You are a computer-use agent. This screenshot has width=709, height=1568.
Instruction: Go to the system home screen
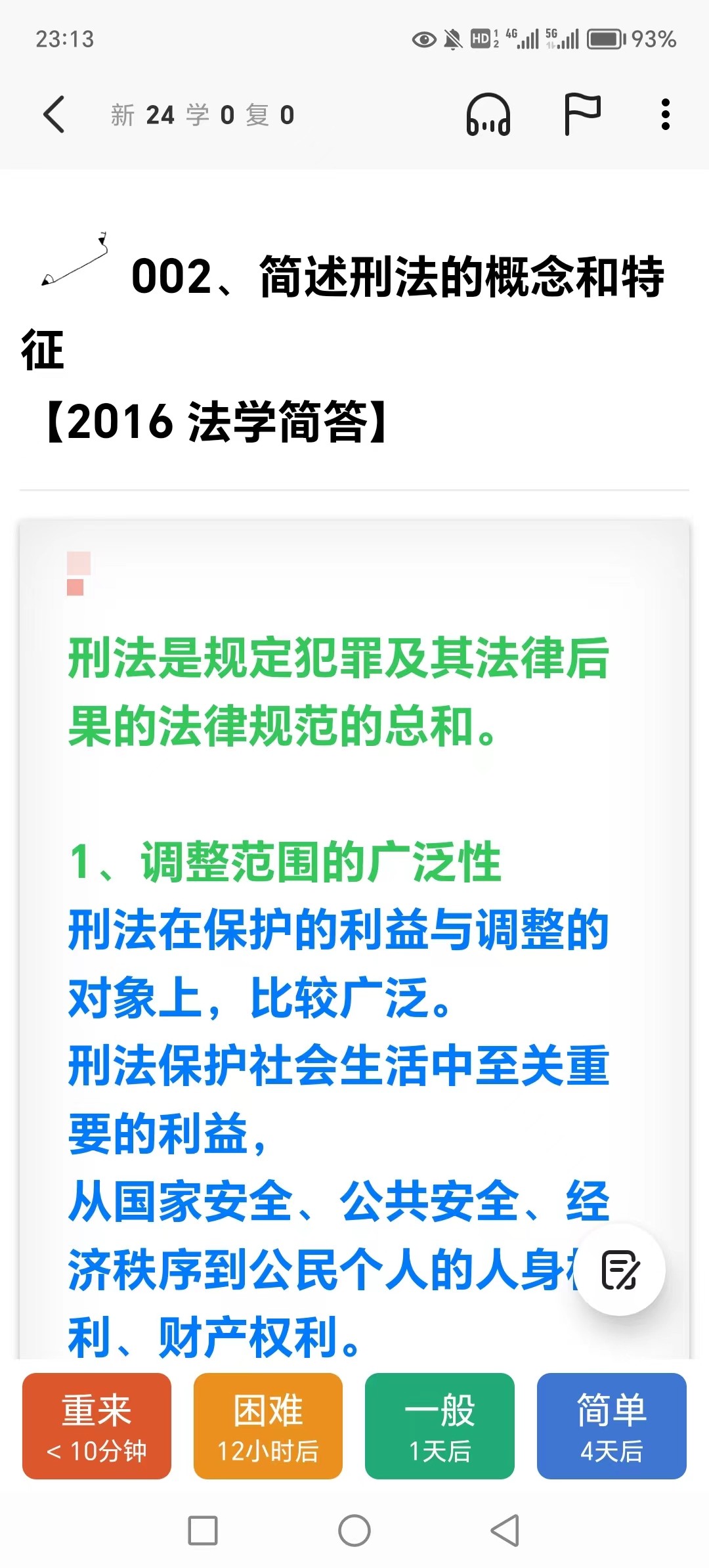pyautogui.click(x=354, y=1531)
